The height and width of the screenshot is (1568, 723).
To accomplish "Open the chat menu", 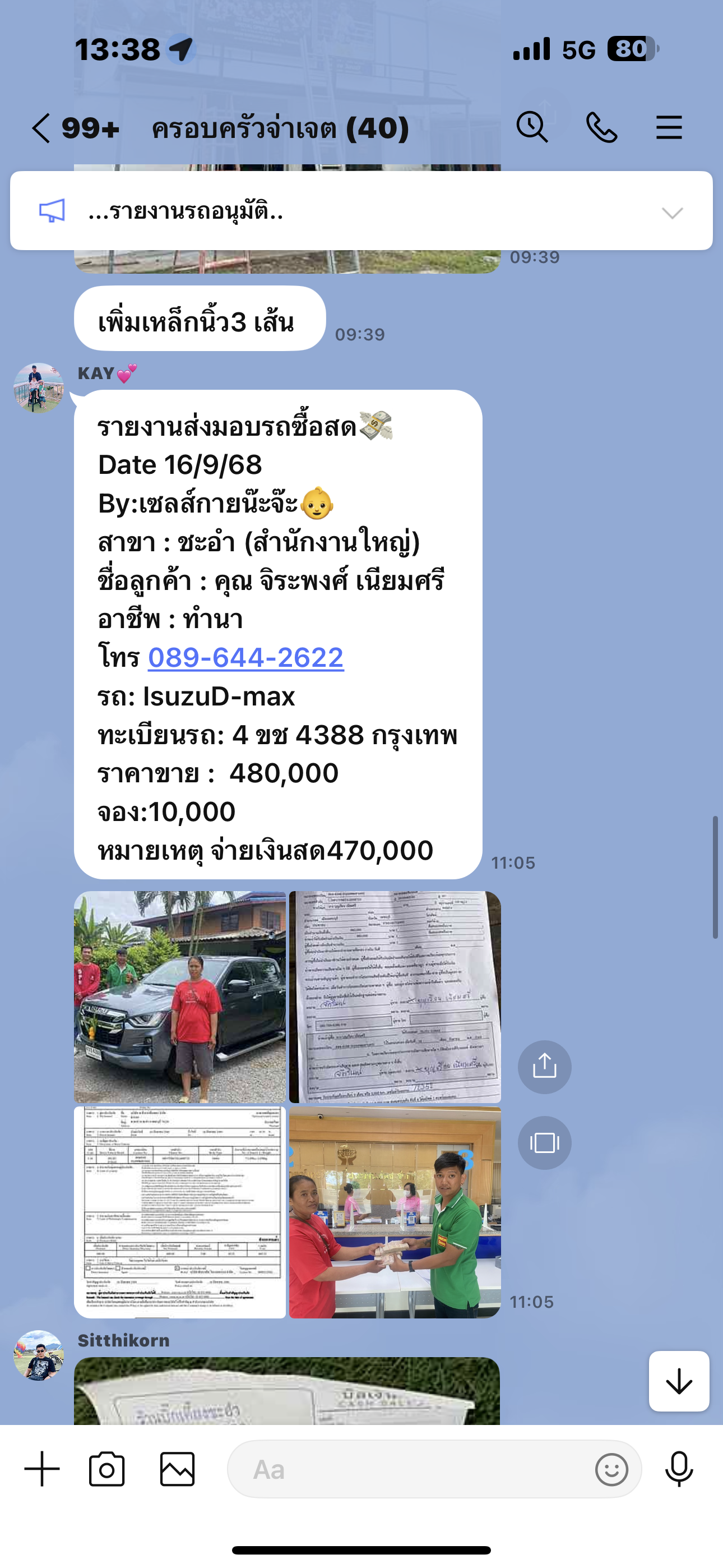I will coord(668,128).
